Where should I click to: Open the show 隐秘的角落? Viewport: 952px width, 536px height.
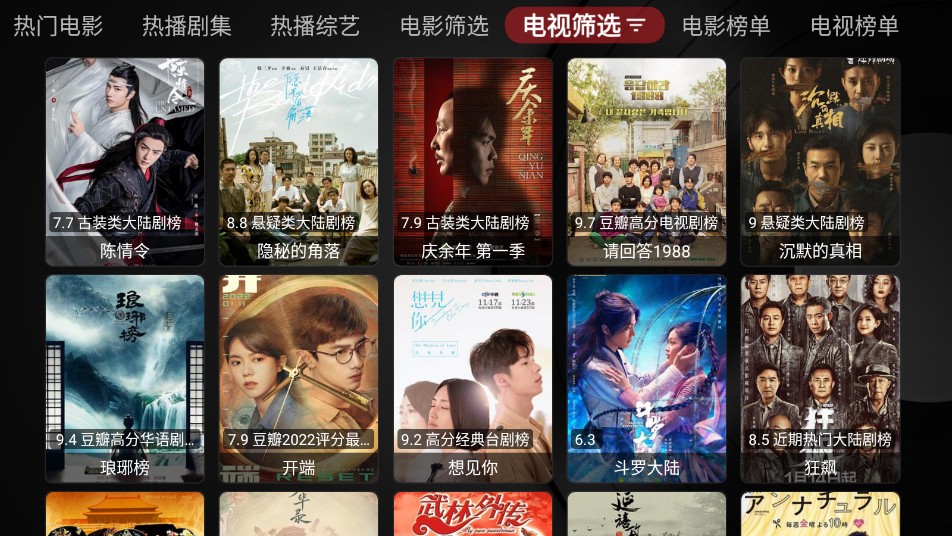[298, 161]
